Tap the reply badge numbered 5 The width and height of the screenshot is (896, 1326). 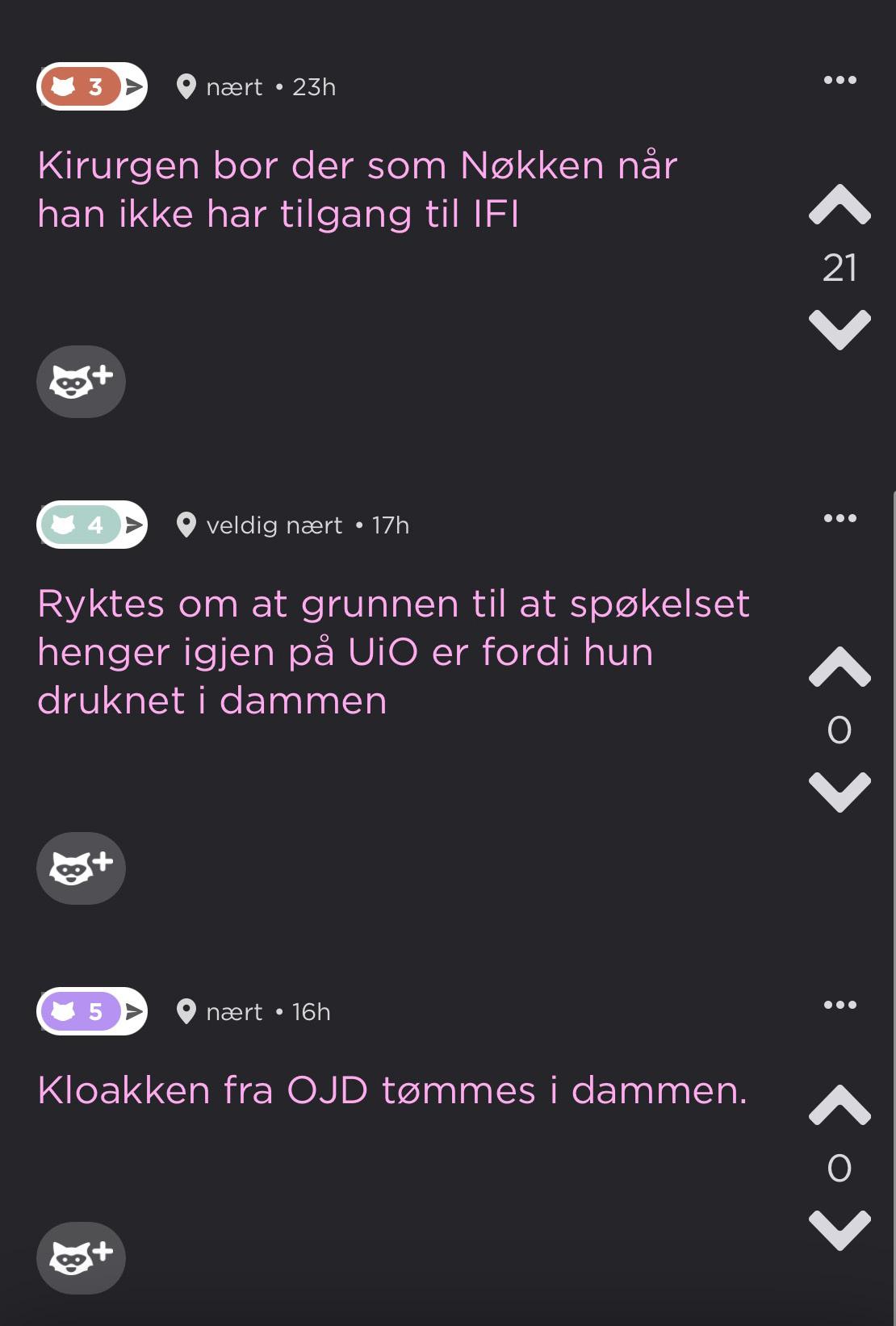tap(91, 1011)
